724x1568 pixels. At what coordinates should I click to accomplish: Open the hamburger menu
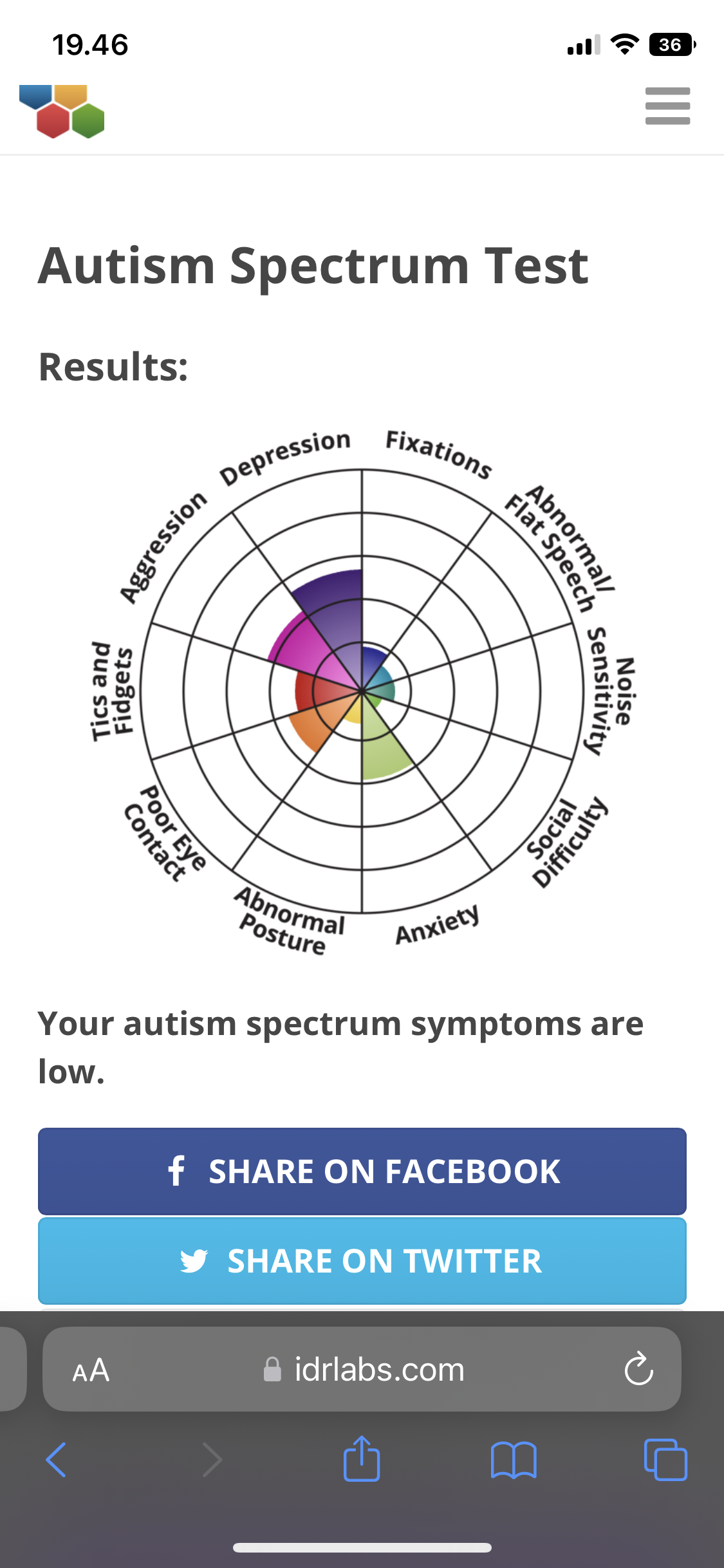667,106
